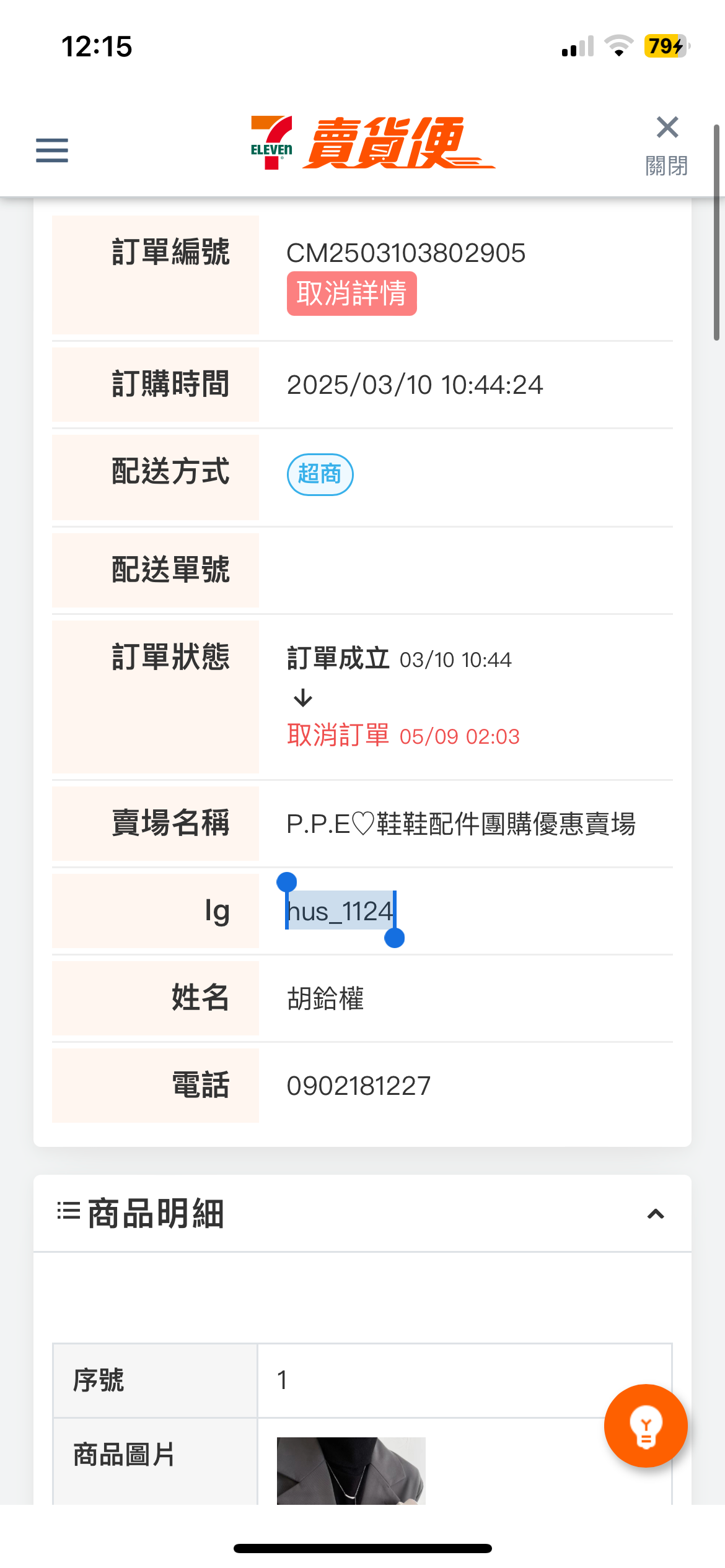Open the hamburger menu
The height and width of the screenshot is (1568, 725).
[52, 150]
